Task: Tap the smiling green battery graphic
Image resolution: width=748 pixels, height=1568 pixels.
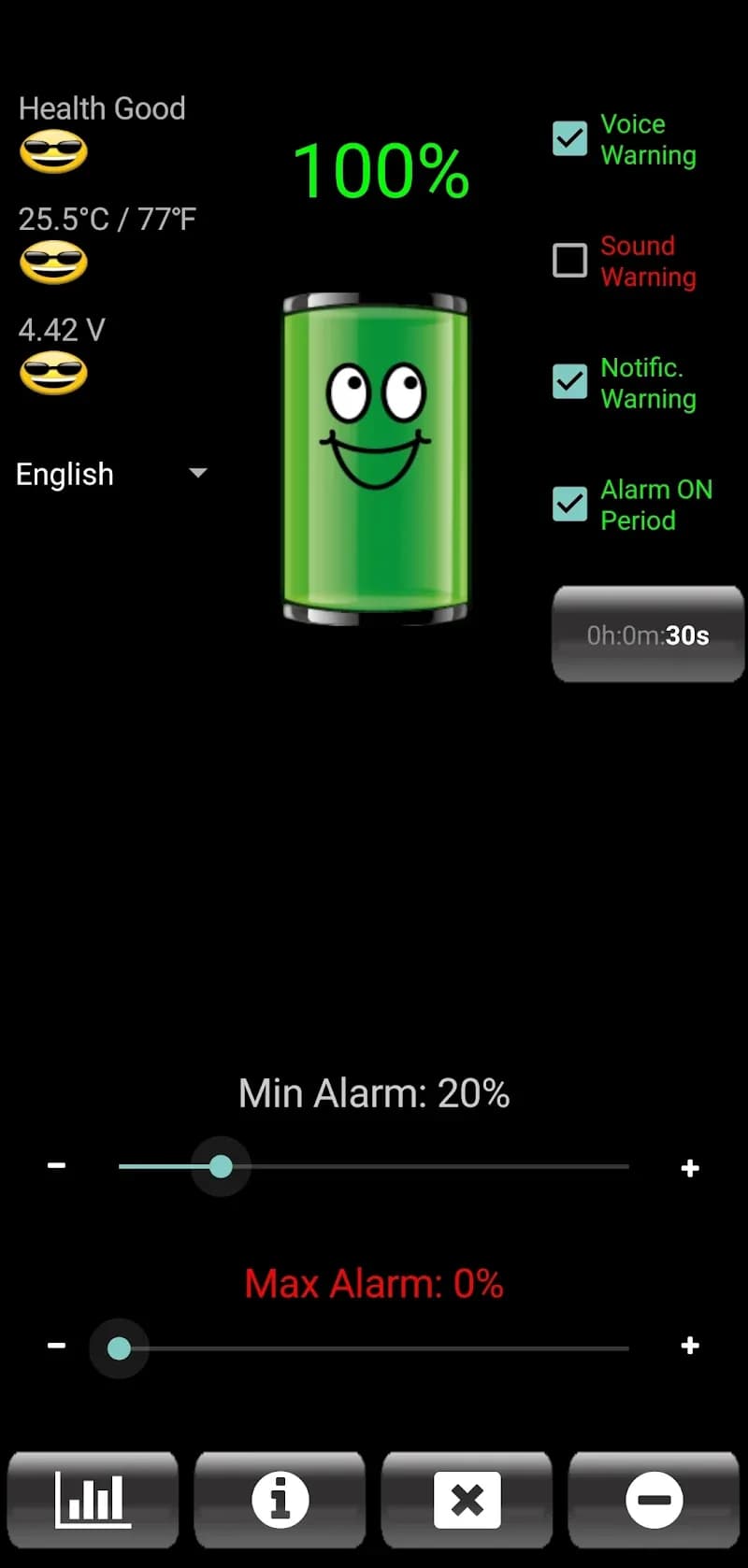Action: click(374, 458)
